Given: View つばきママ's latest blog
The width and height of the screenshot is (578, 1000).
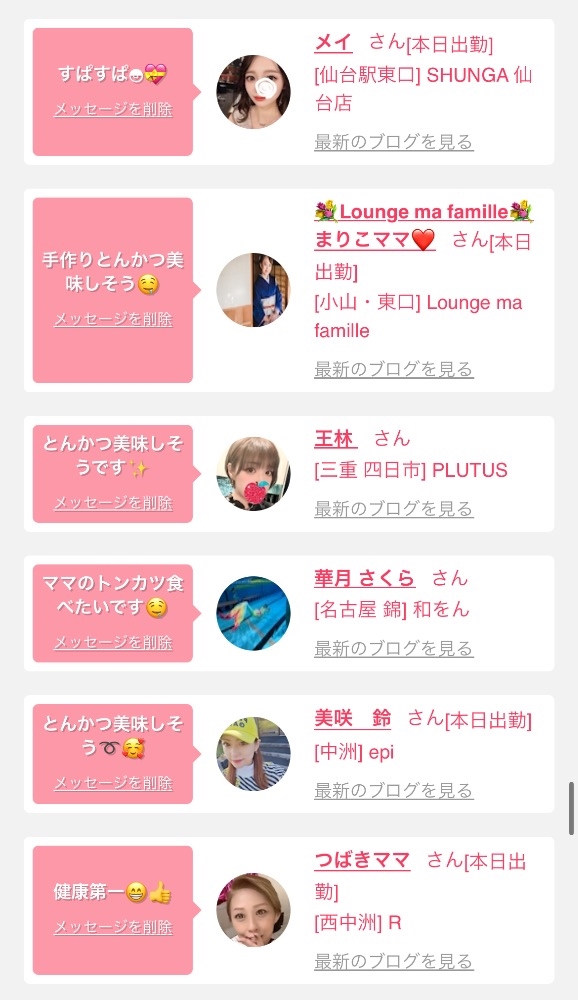Looking at the screenshot, I should [x=394, y=961].
